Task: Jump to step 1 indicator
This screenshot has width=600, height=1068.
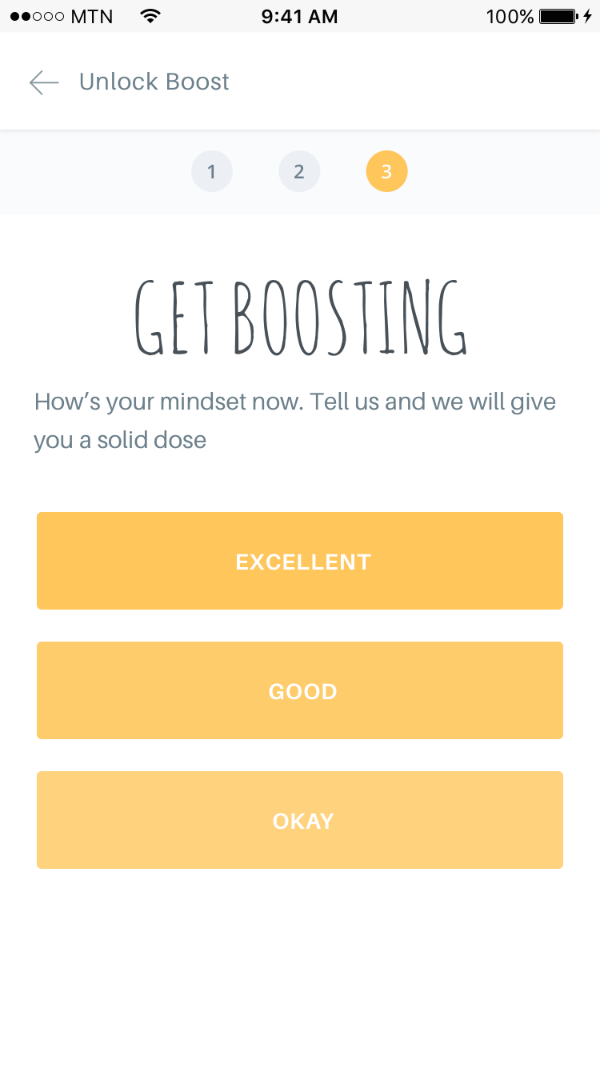Action: (211, 172)
